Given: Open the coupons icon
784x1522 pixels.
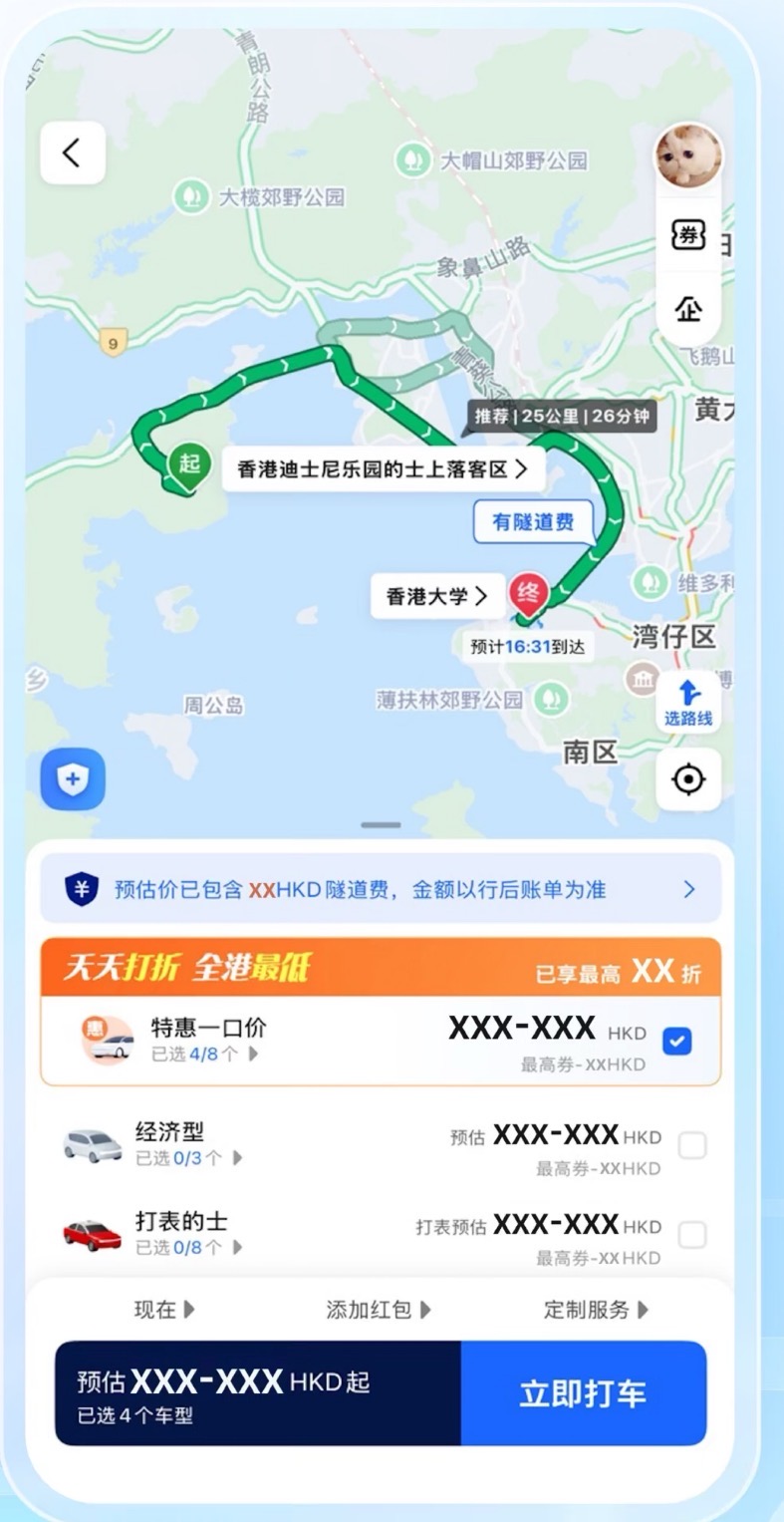Looking at the screenshot, I should [x=688, y=235].
